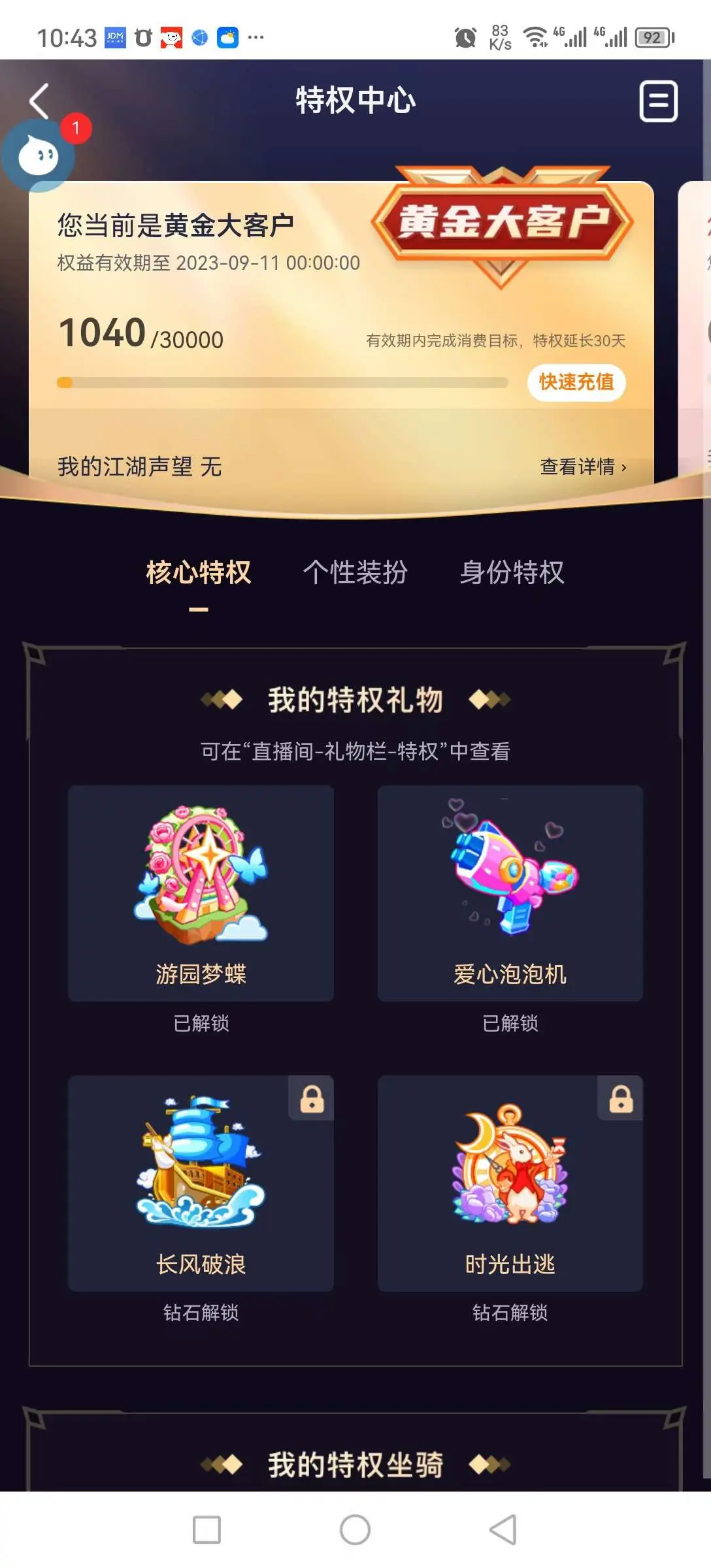Open 查看详情 for reputation details
Screen dimensions: 711x1568
583,466
